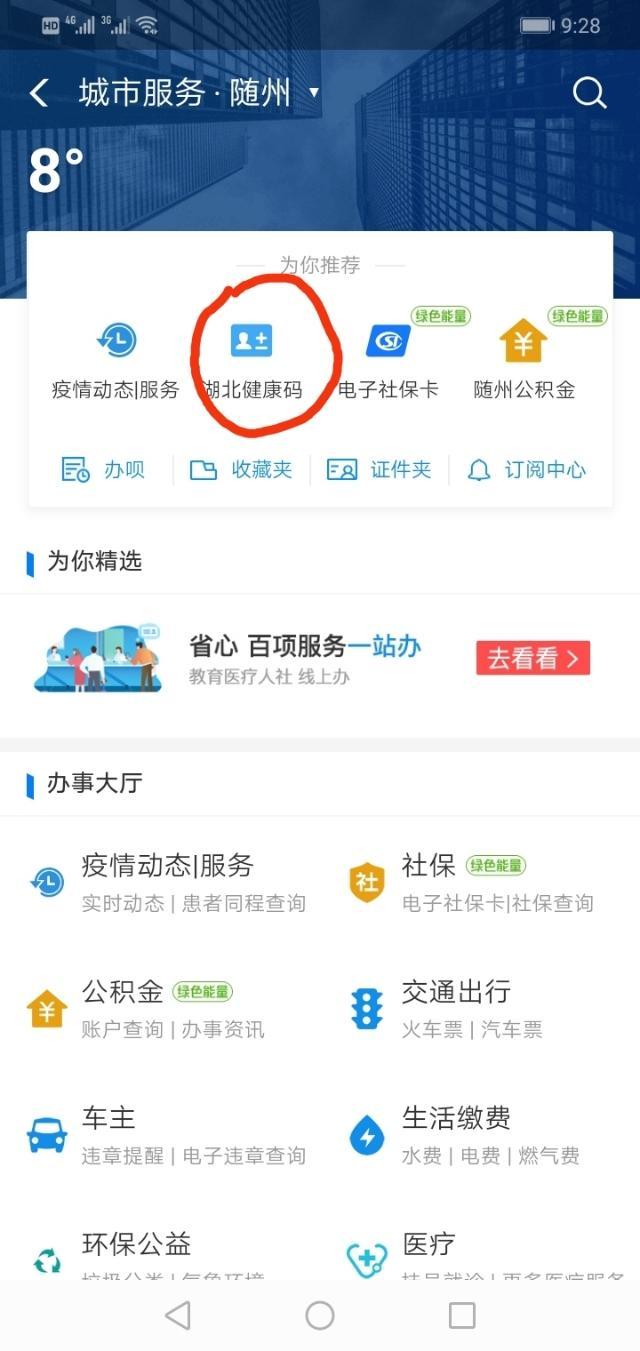Viewport: 640px width, 1351px height.
Task: Open the search magnifier icon
Action: click(589, 94)
